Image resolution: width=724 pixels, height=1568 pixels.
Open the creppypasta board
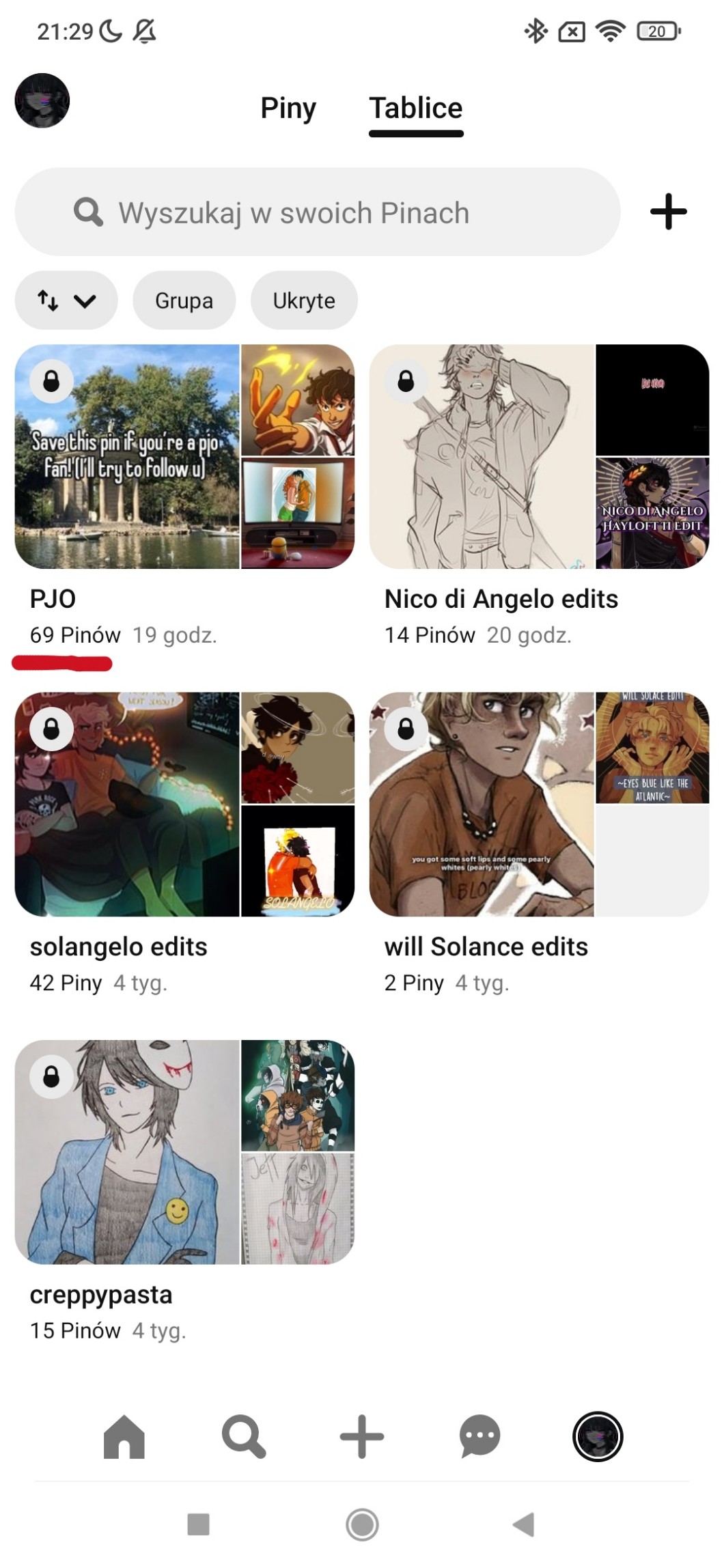pyautogui.click(x=184, y=1151)
